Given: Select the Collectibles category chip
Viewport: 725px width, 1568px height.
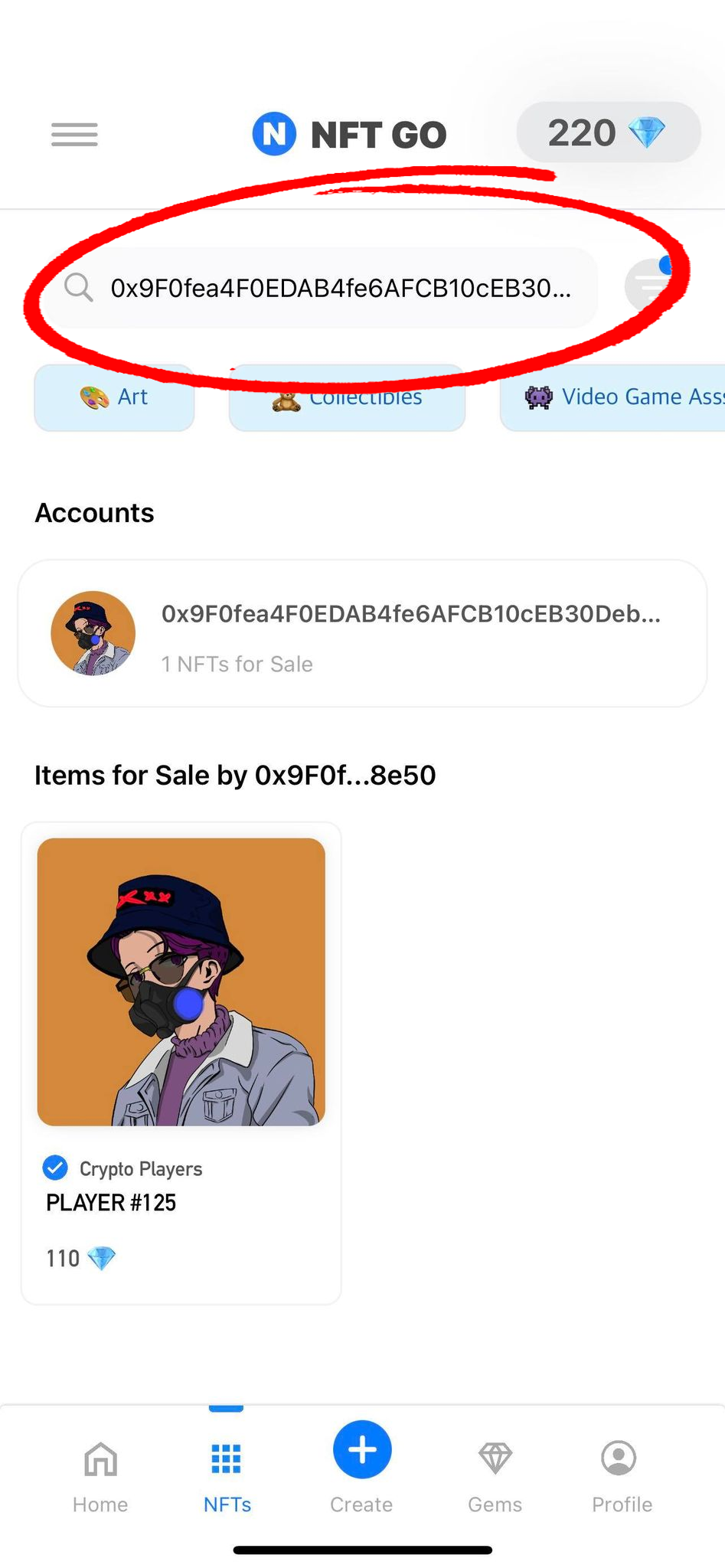Looking at the screenshot, I should point(347,397).
